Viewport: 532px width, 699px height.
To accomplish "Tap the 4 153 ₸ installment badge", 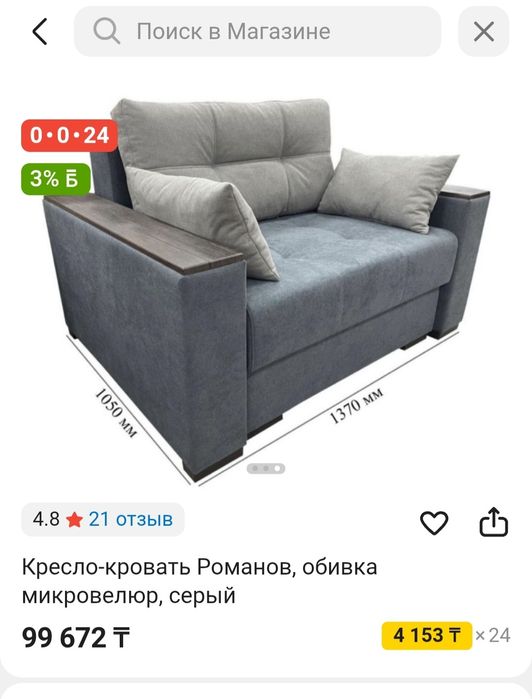I will coord(427,635).
